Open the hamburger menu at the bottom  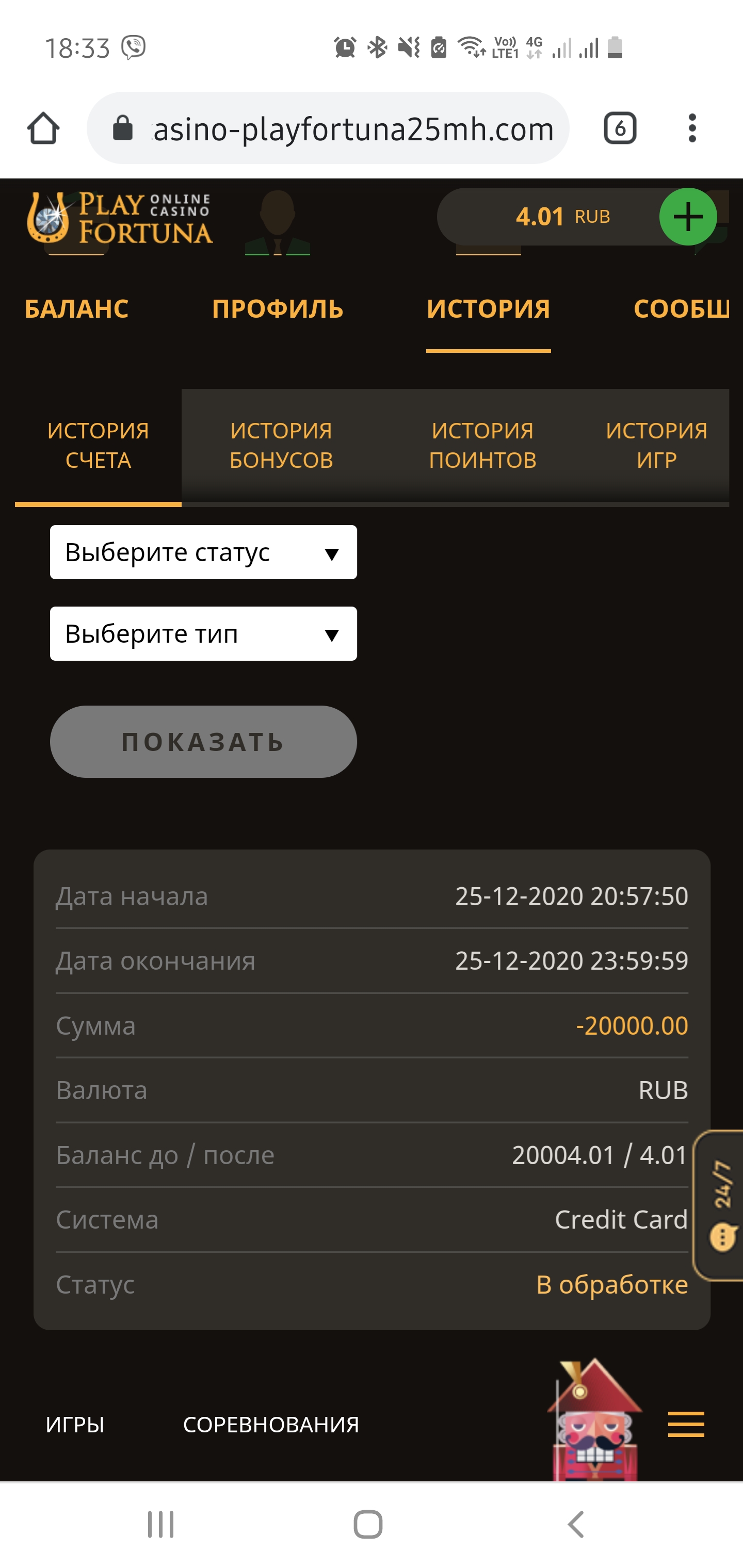coord(686,1424)
